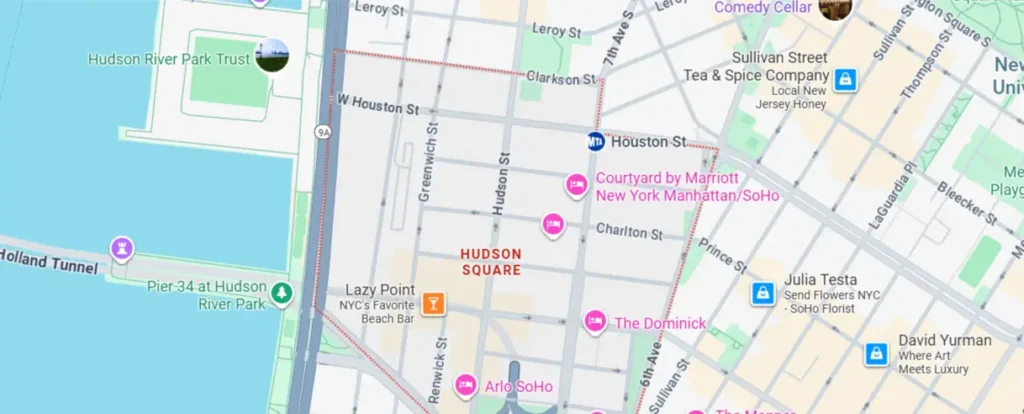
Task: Tap the Lazy Point beach bar pin
Action: point(433,302)
